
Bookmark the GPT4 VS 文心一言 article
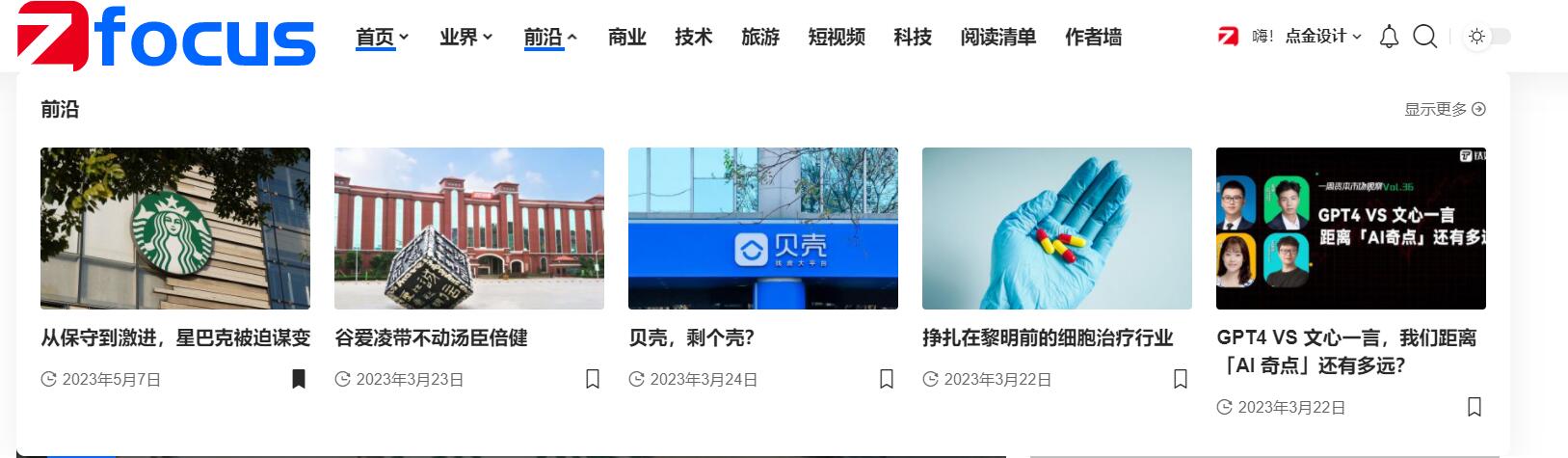coord(1474,407)
